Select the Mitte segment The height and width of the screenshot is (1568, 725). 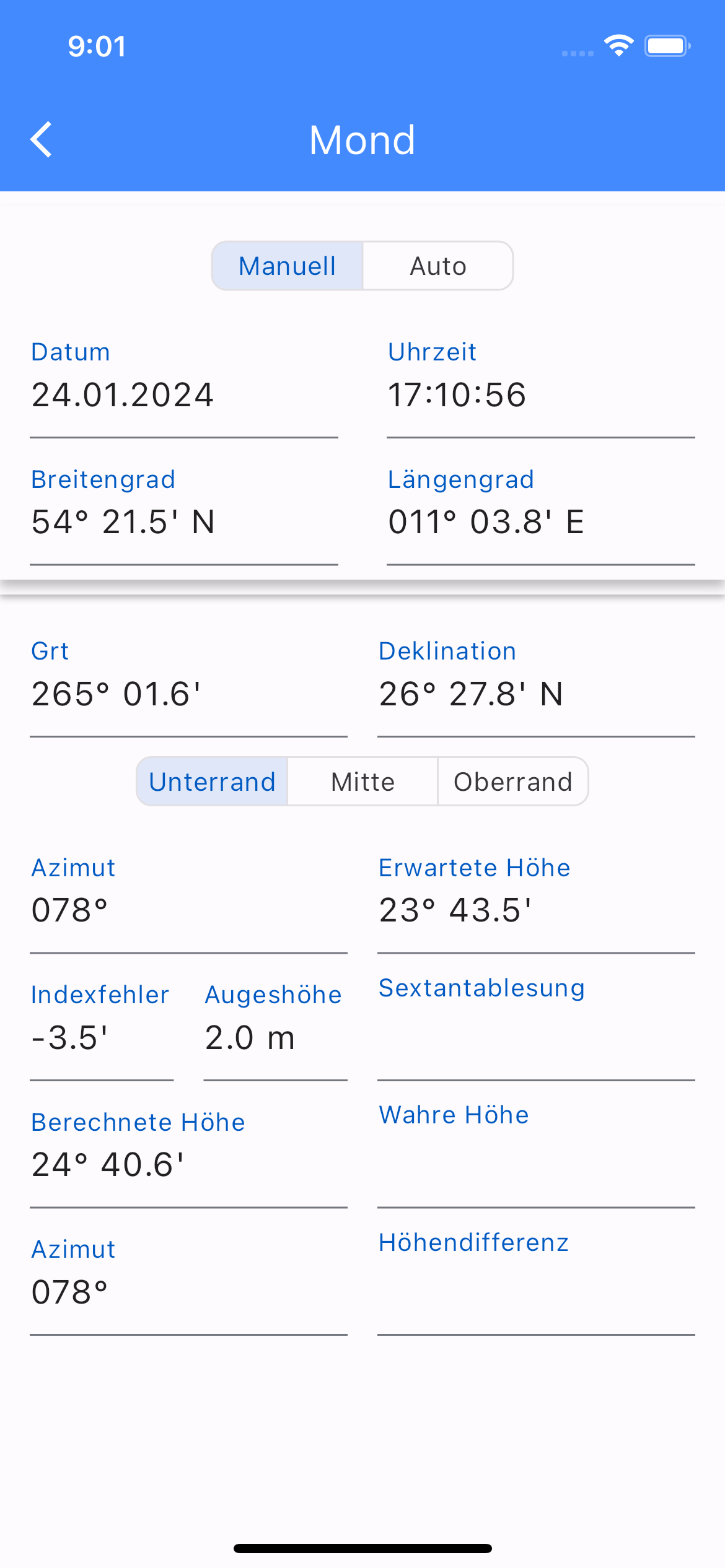(362, 782)
